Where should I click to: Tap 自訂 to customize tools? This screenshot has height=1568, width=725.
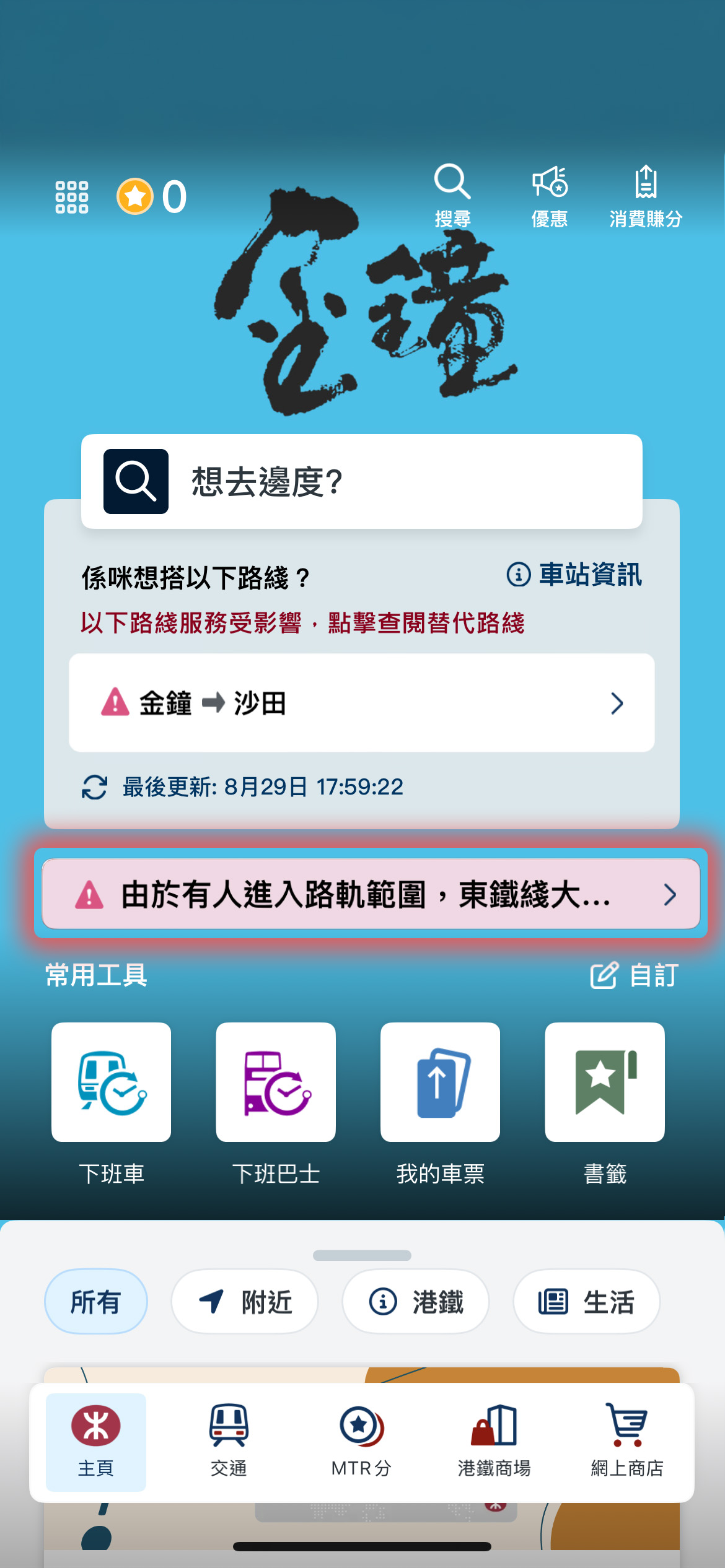(x=635, y=975)
